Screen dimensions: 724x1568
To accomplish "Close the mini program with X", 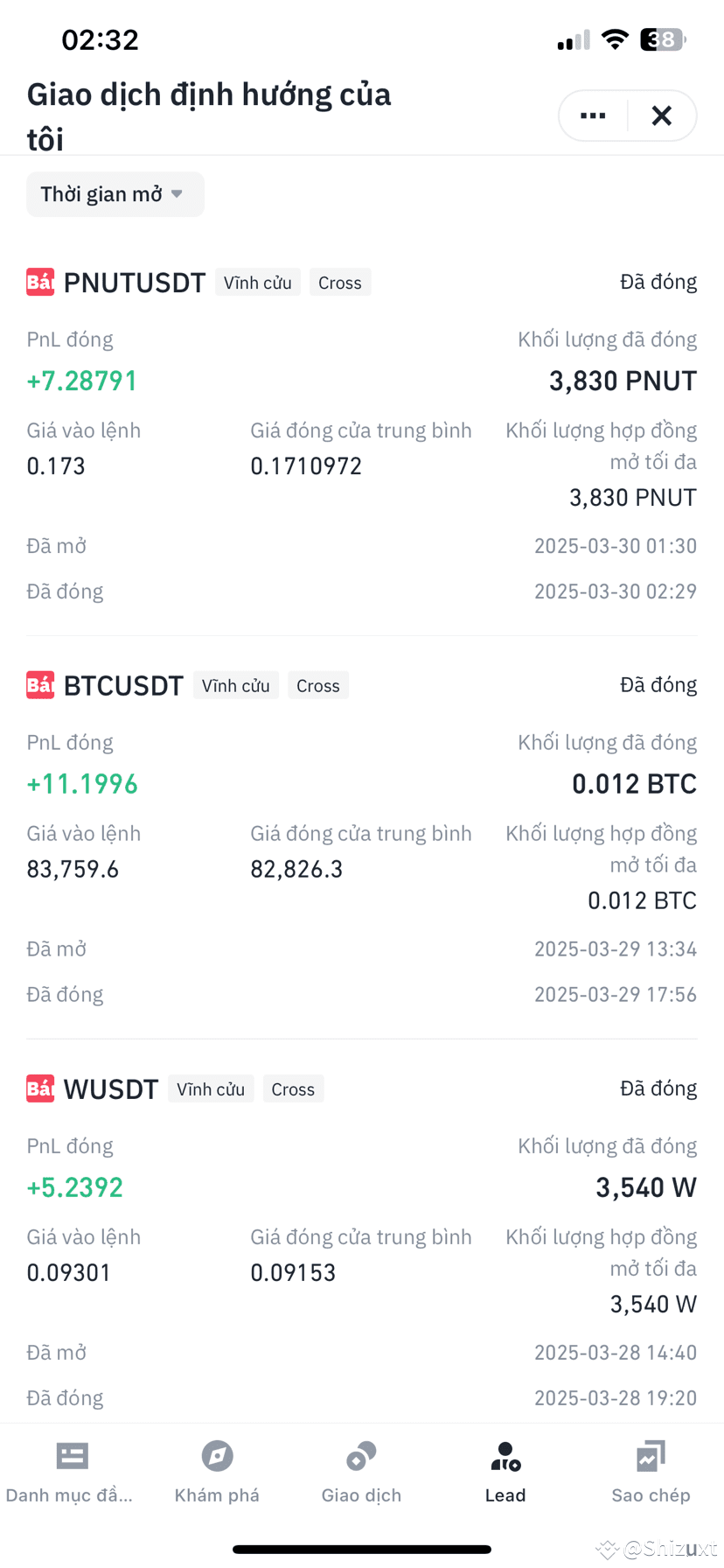I will pos(662,115).
